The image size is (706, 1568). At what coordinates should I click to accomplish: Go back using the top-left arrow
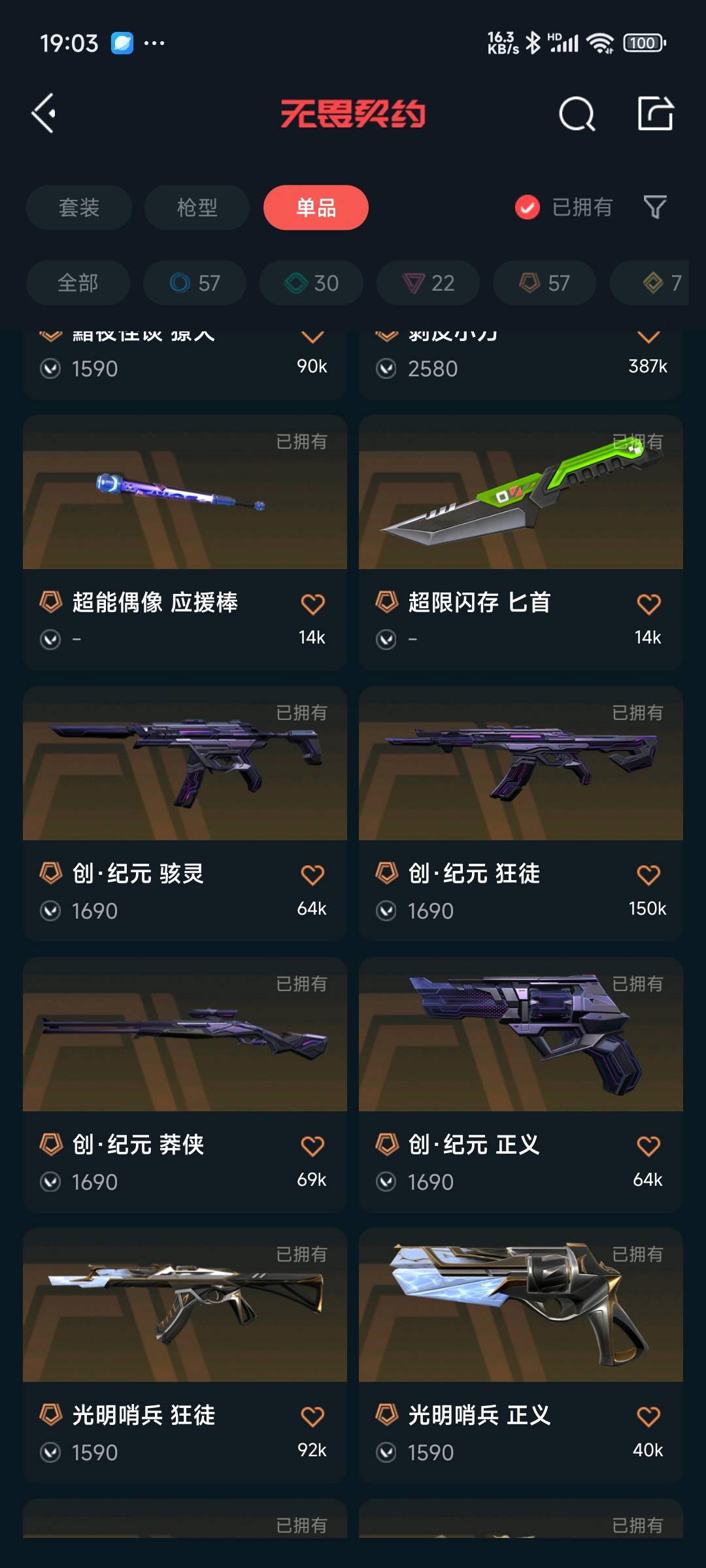coord(44,114)
